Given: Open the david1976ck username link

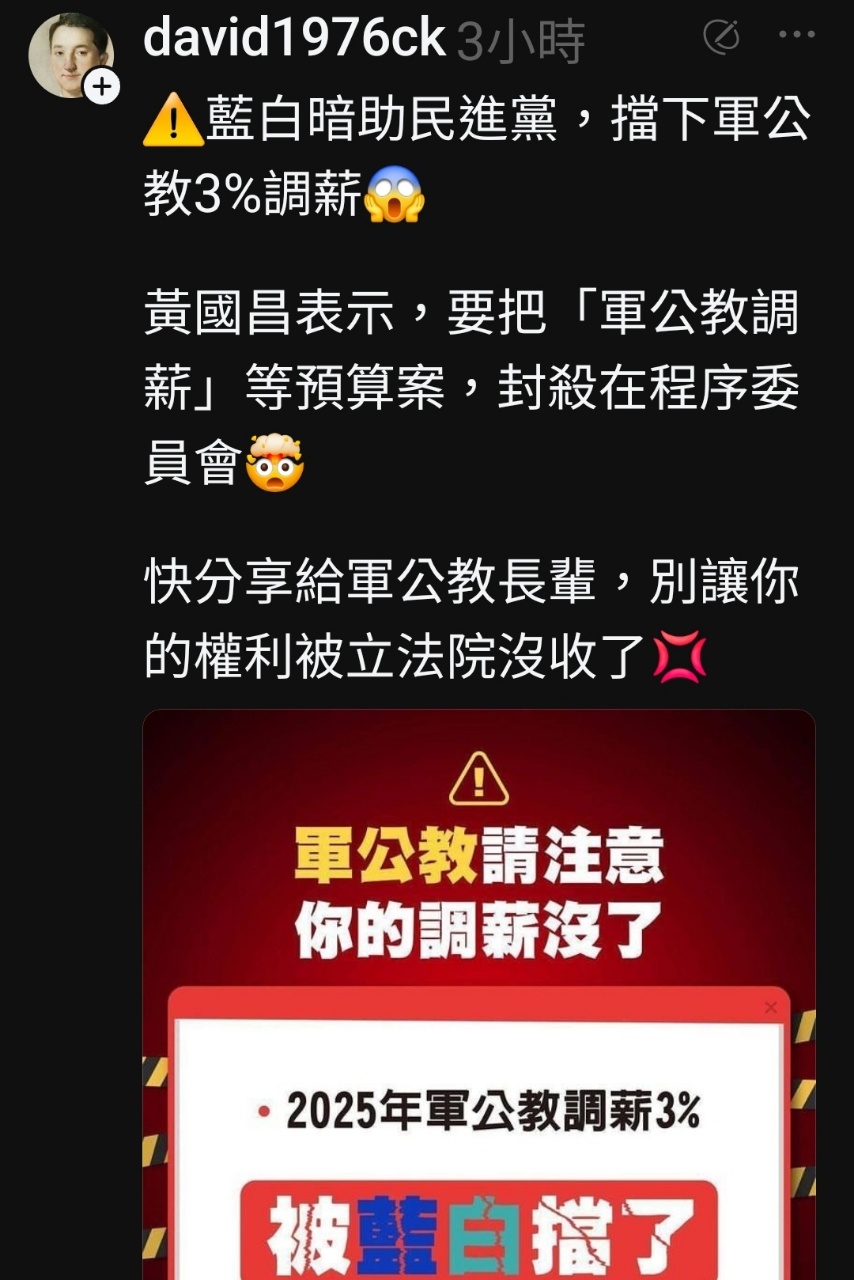Looking at the screenshot, I should tap(293, 38).
